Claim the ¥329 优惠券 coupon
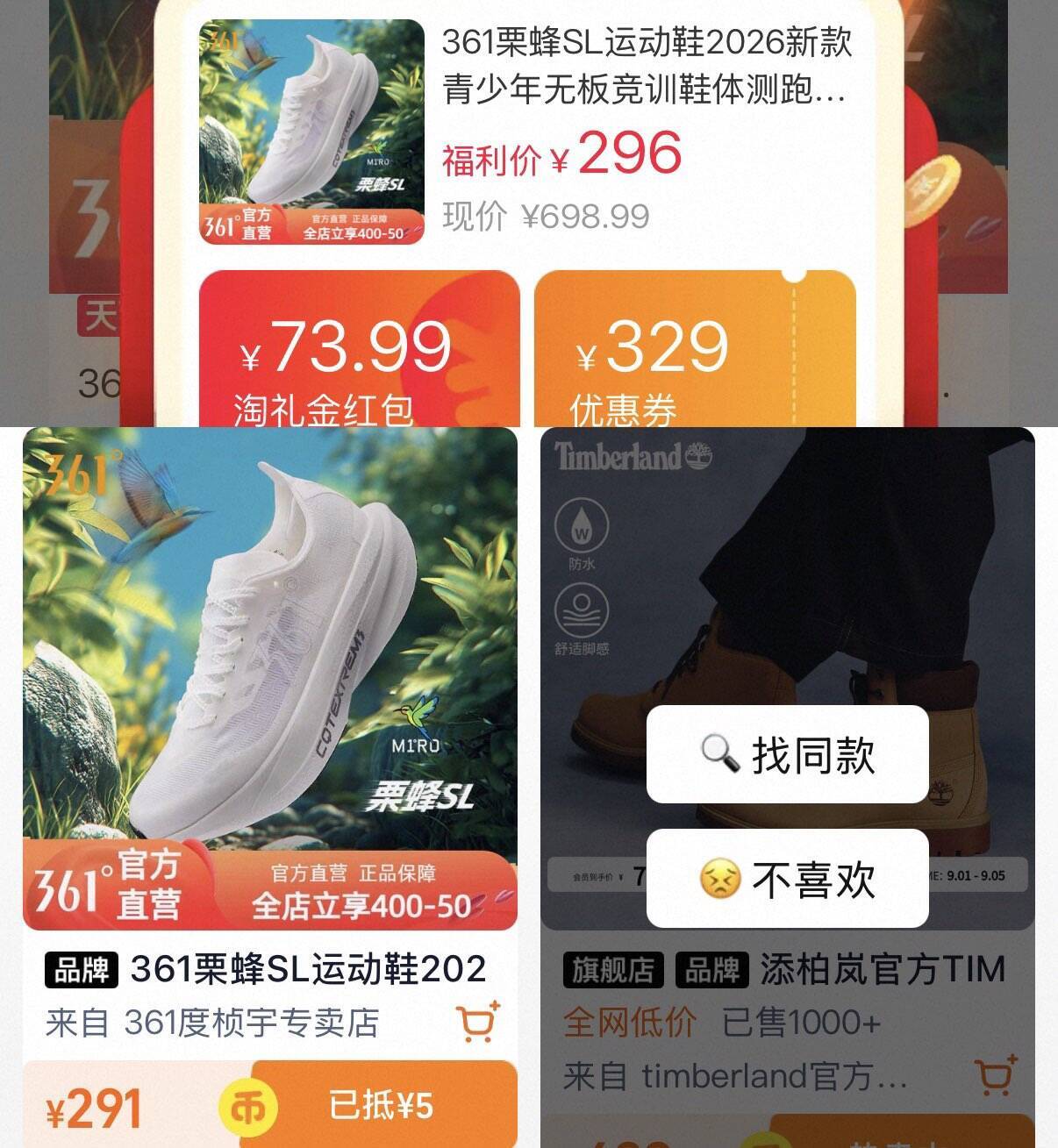The height and width of the screenshot is (1148, 1058). [695, 350]
